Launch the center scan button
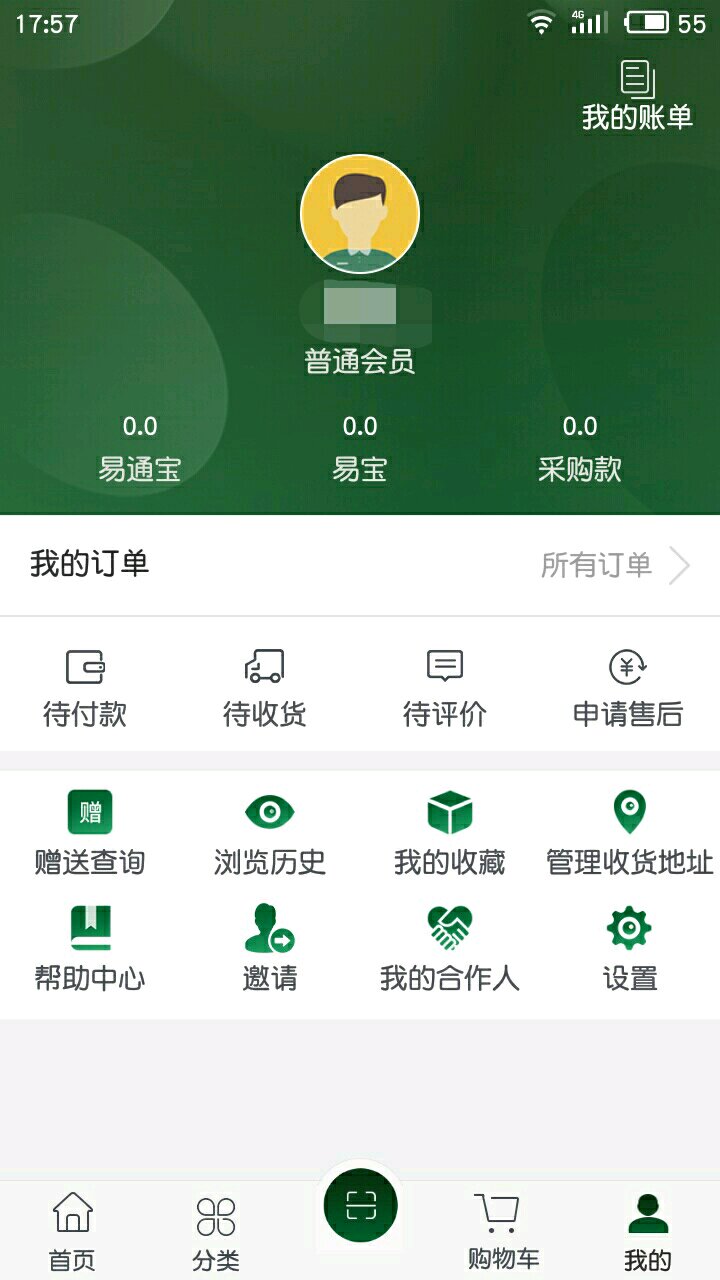 360,1206
